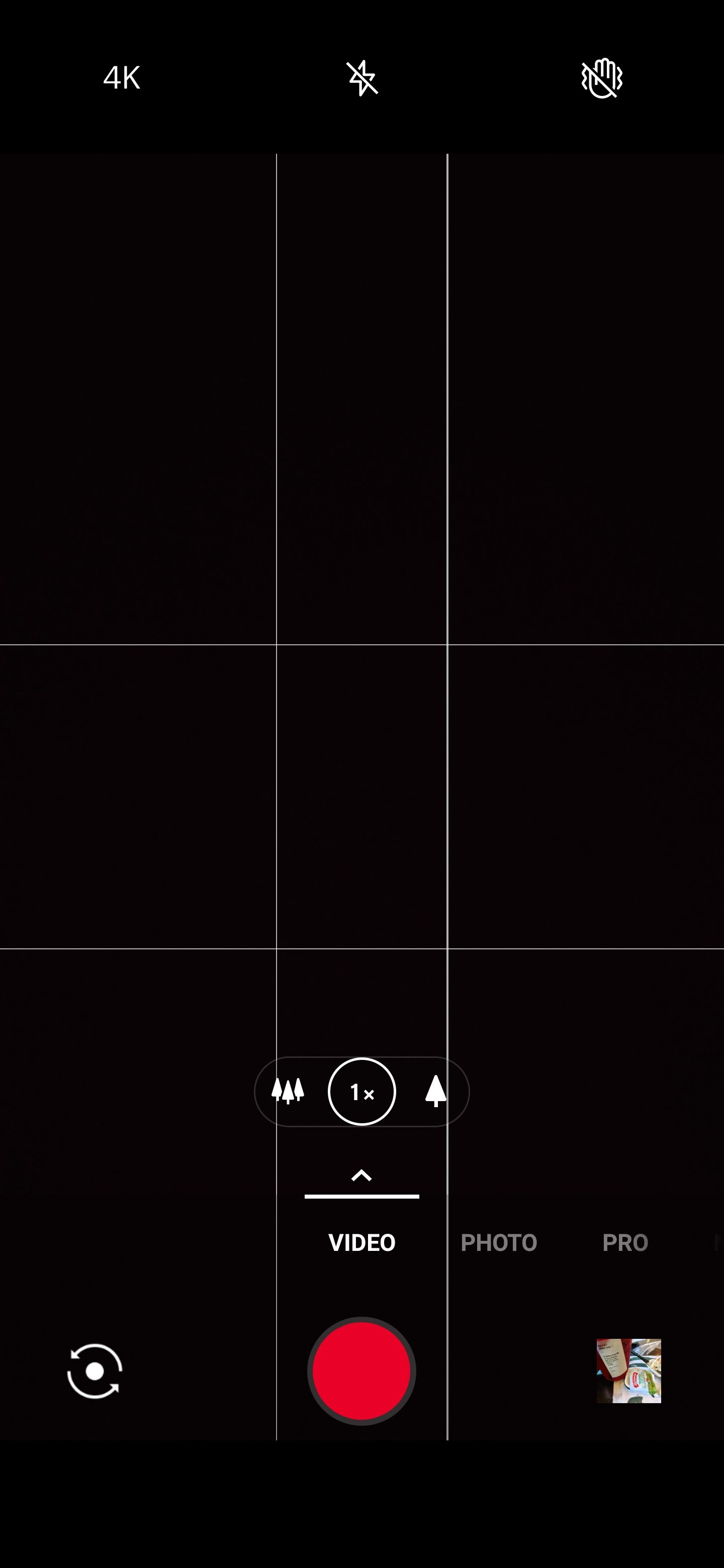Expand the upward arrow panel

(x=361, y=1175)
